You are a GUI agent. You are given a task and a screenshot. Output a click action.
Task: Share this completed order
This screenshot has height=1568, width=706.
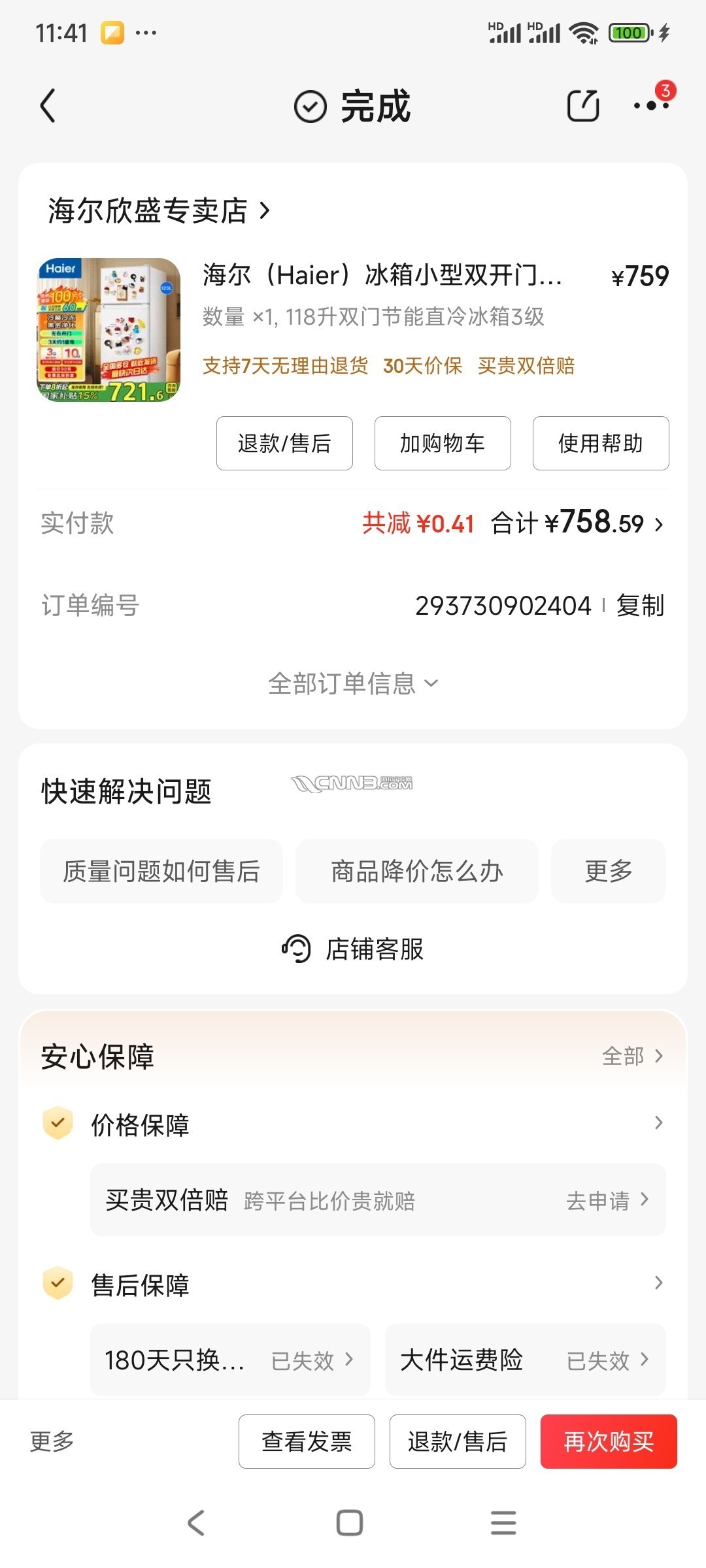tap(582, 106)
